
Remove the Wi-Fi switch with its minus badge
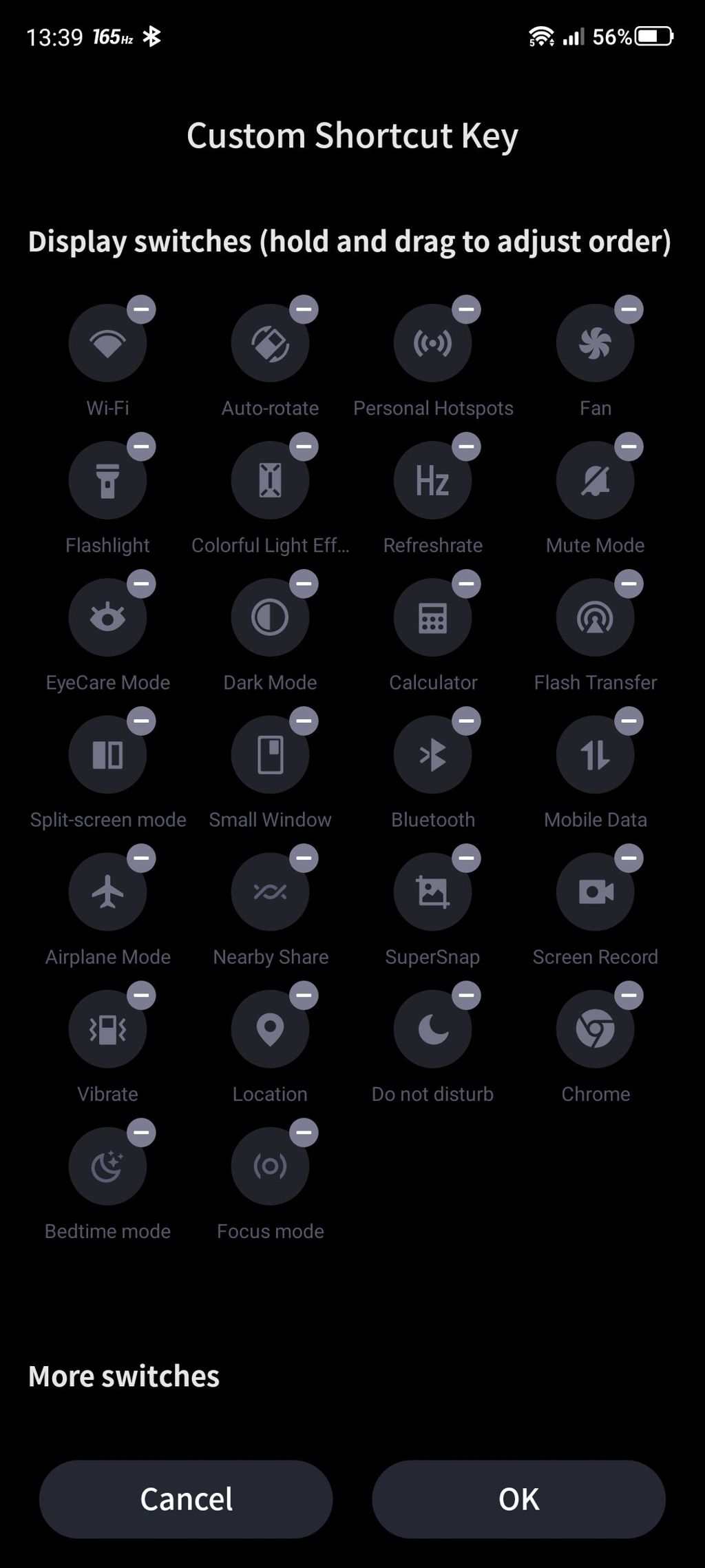(141, 309)
